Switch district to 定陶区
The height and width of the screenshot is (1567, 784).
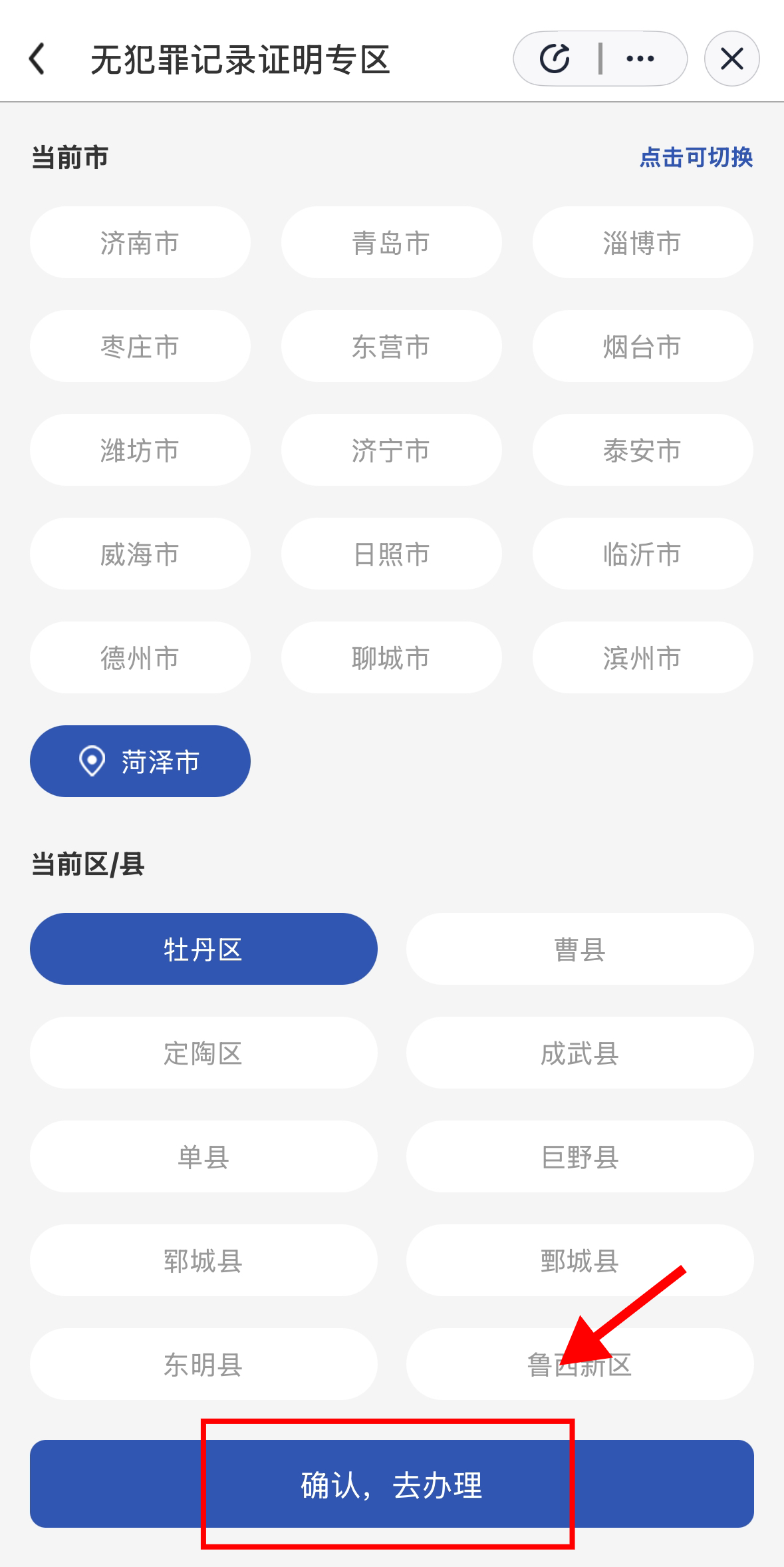pos(203,1053)
